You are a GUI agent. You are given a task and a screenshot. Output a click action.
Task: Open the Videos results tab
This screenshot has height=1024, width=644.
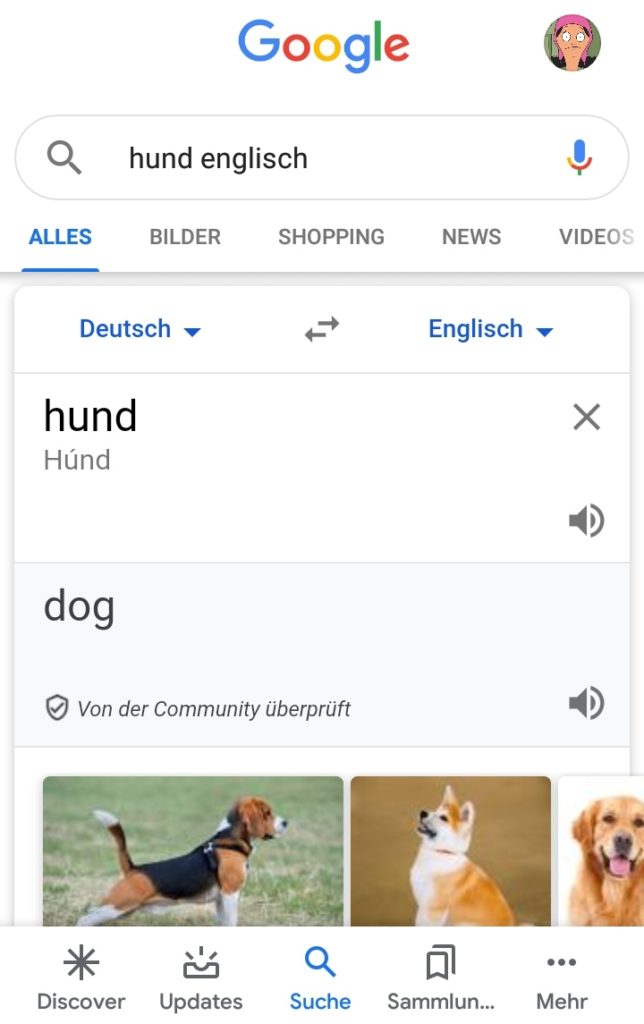click(596, 237)
